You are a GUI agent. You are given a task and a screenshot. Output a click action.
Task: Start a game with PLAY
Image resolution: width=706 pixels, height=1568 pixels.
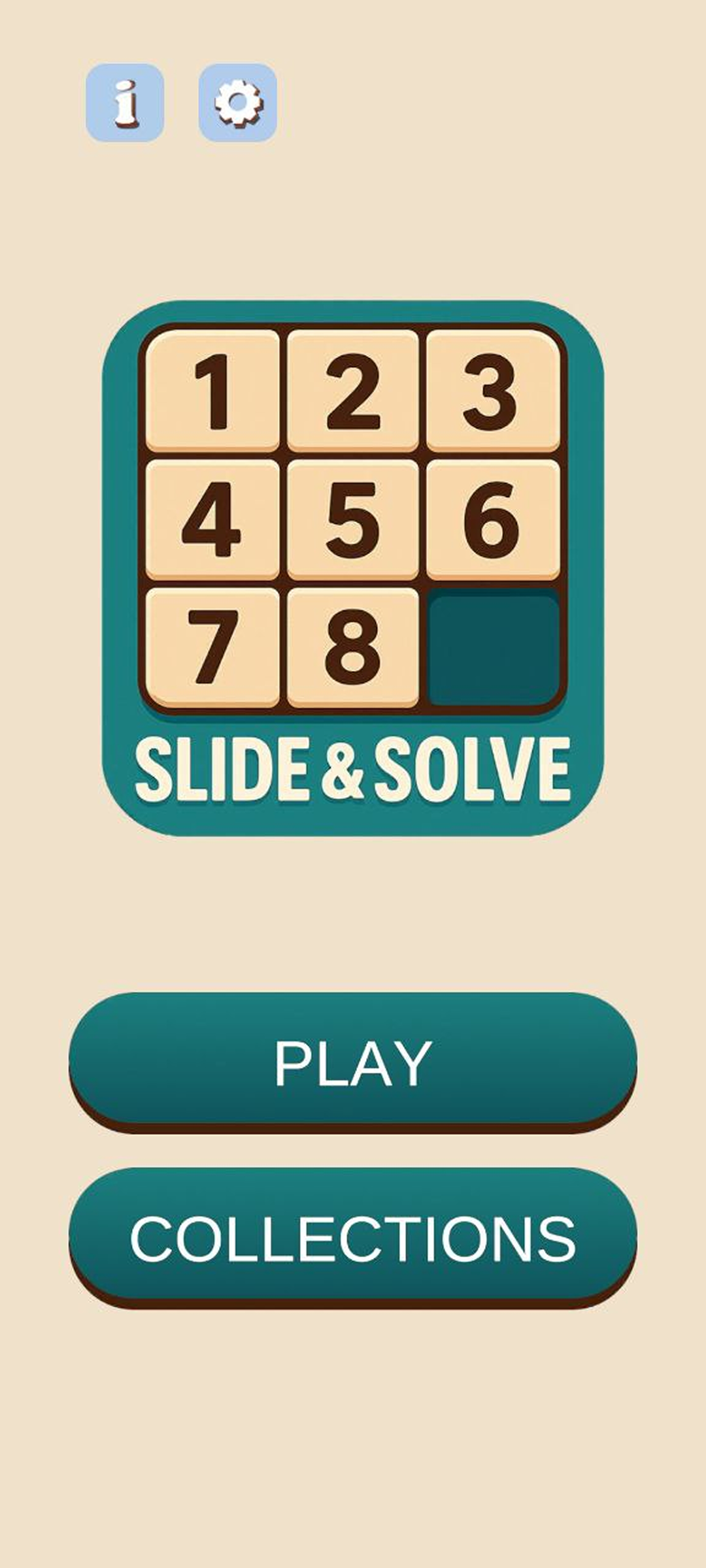(x=353, y=1061)
